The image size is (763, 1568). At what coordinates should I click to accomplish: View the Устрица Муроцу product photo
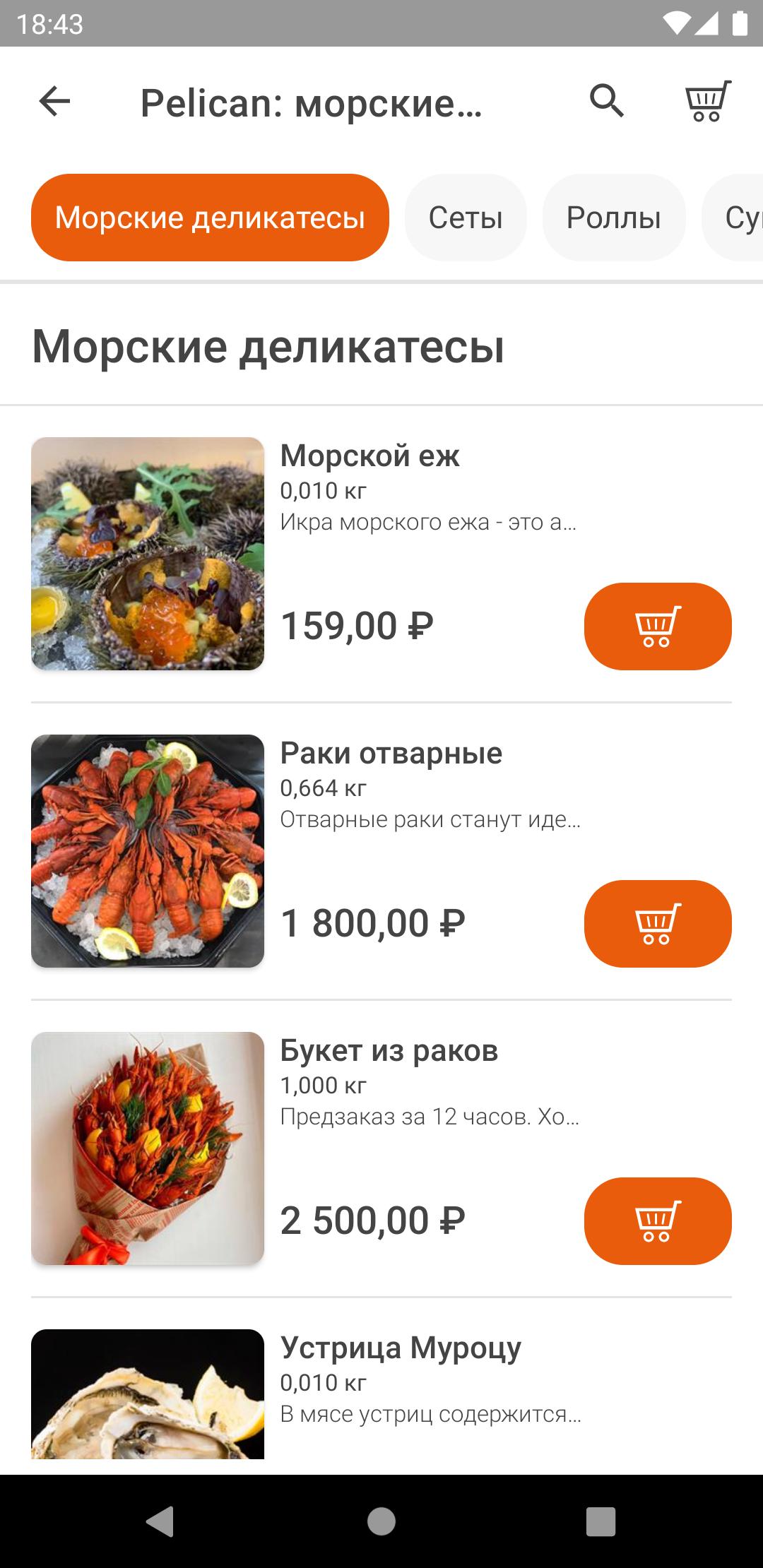(x=148, y=1395)
